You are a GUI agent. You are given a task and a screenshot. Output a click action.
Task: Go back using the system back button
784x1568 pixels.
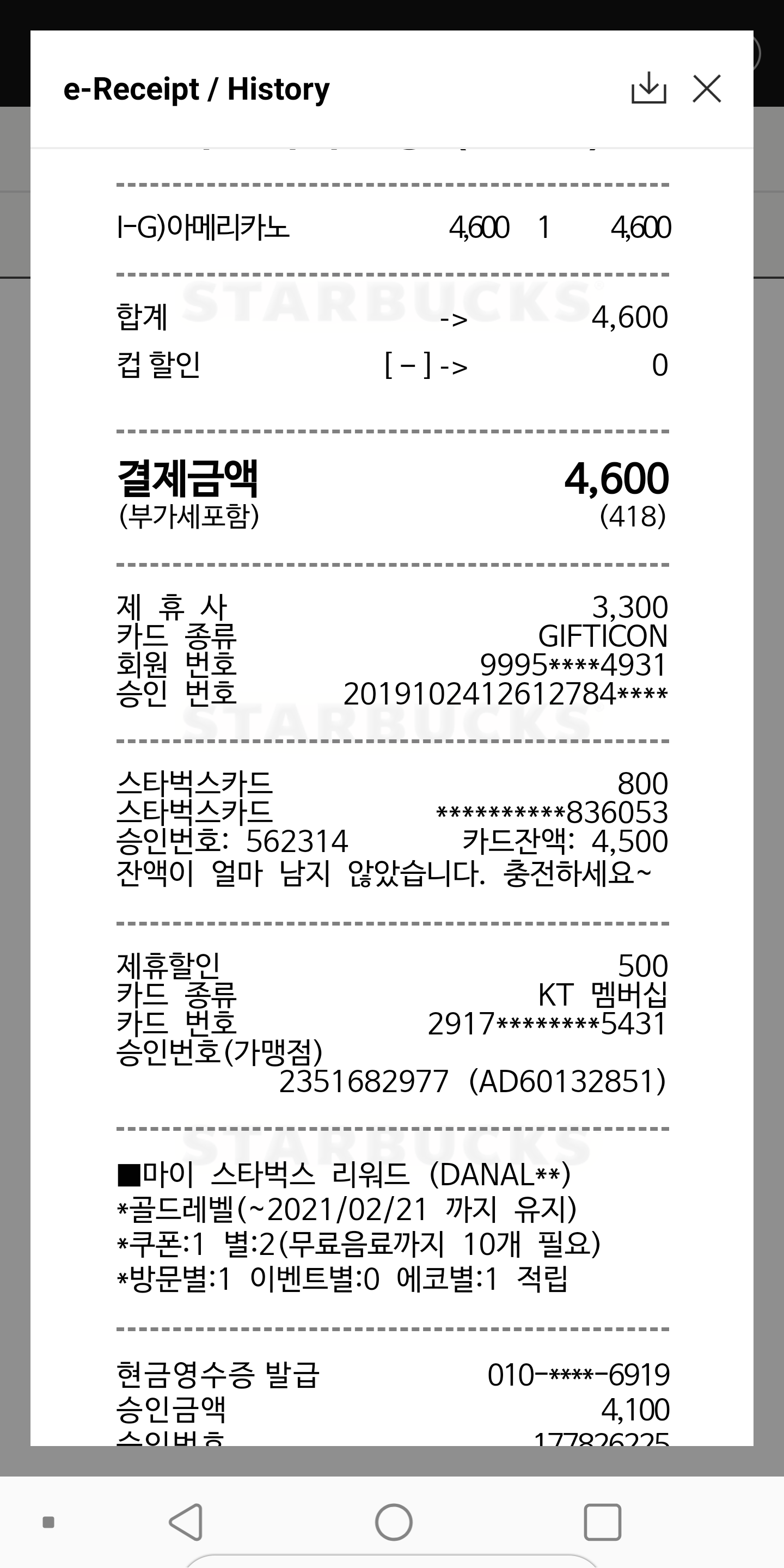click(186, 1522)
